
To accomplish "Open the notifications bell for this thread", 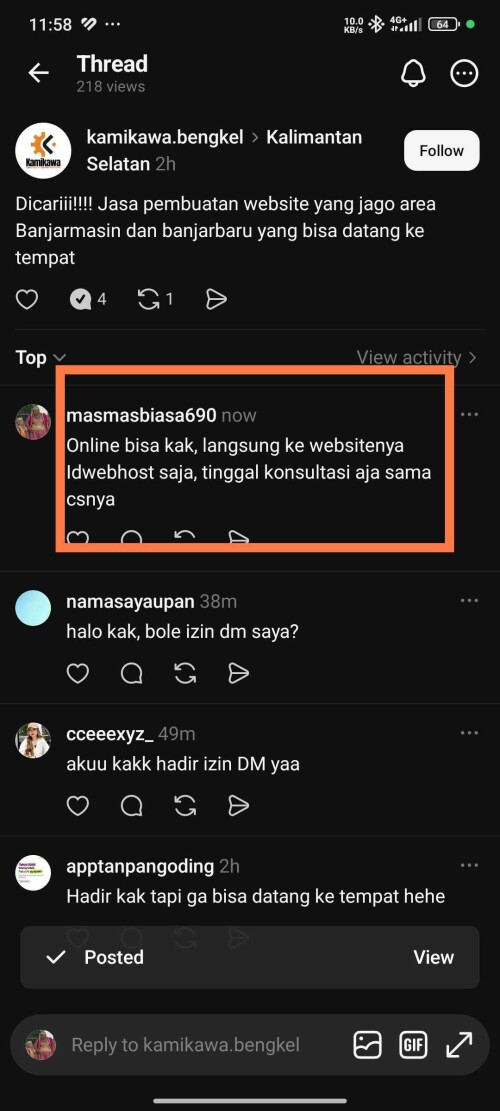I will click(x=414, y=73).
